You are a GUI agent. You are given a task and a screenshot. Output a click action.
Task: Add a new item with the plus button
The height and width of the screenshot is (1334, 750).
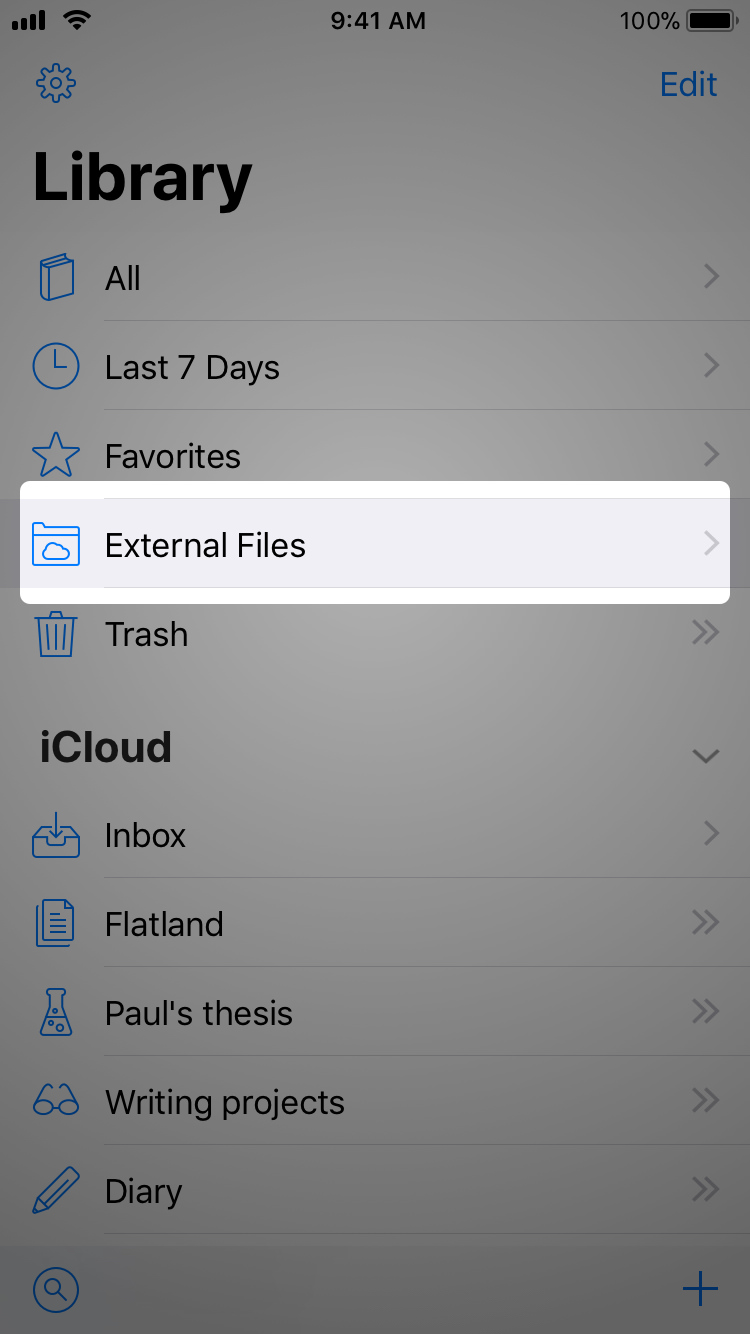700,1288
